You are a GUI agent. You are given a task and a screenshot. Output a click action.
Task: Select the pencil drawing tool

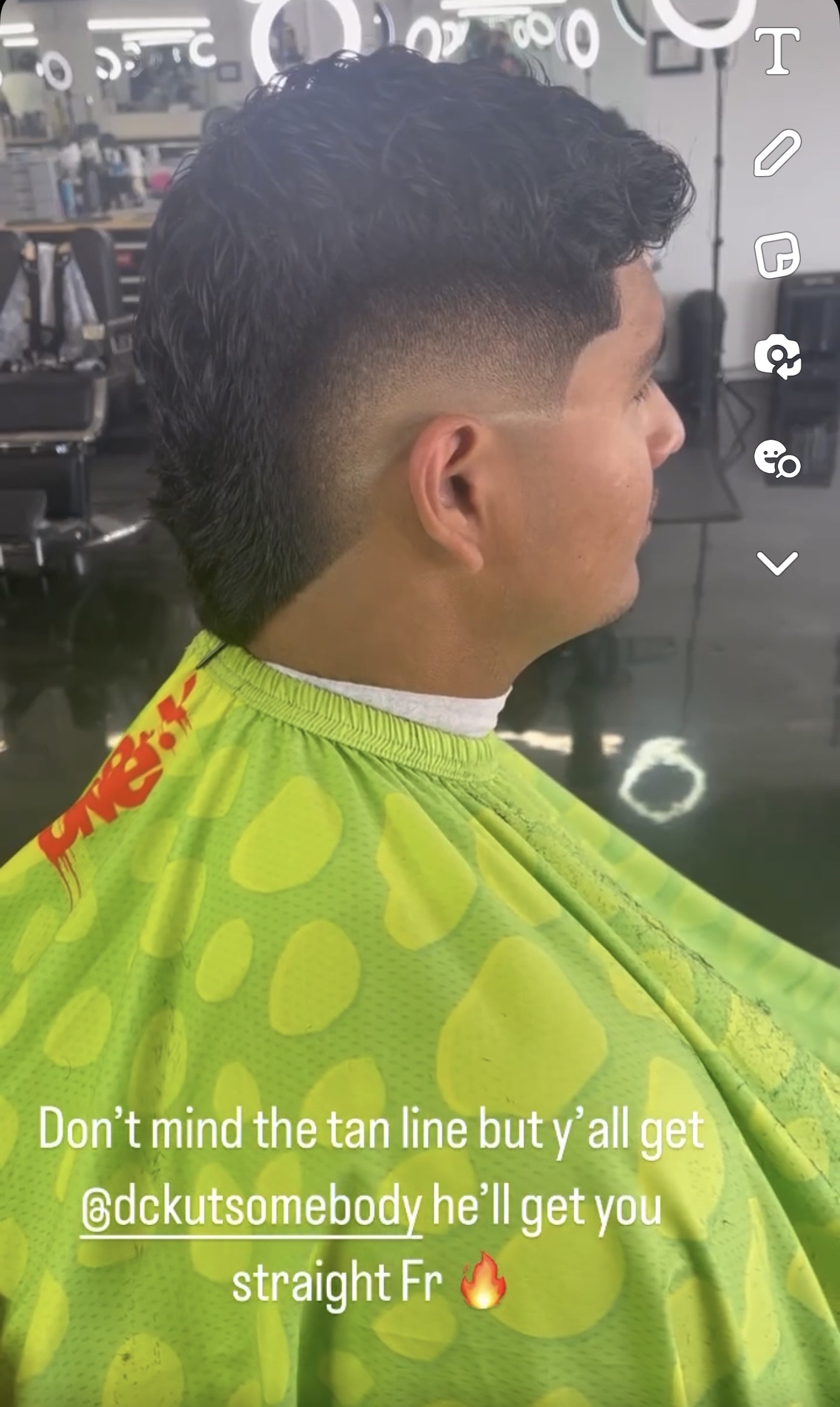777,153
